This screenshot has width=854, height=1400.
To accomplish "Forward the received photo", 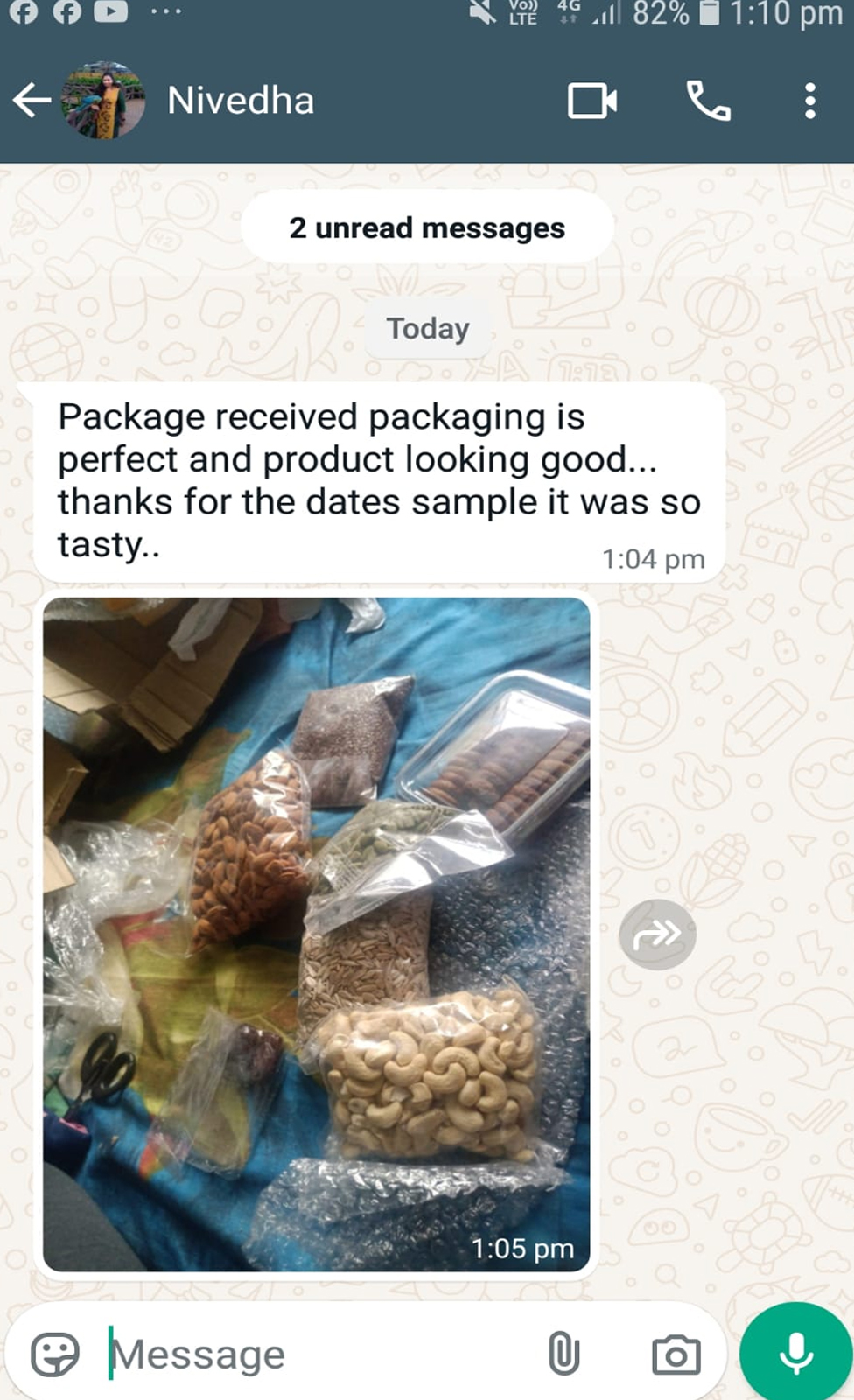I will click(x=657, y=934).
